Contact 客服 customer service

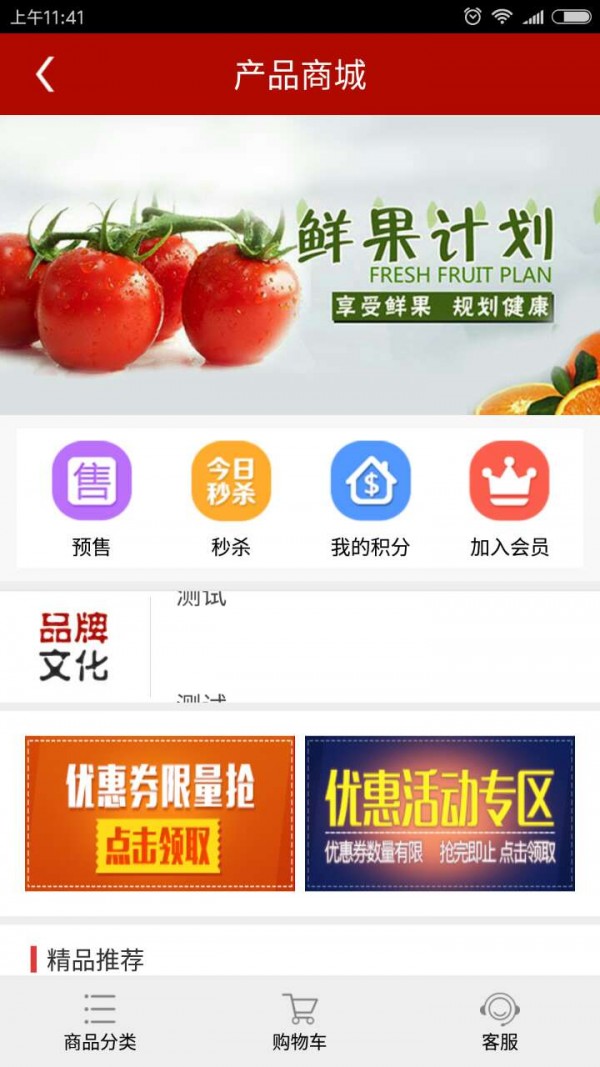500,1021
